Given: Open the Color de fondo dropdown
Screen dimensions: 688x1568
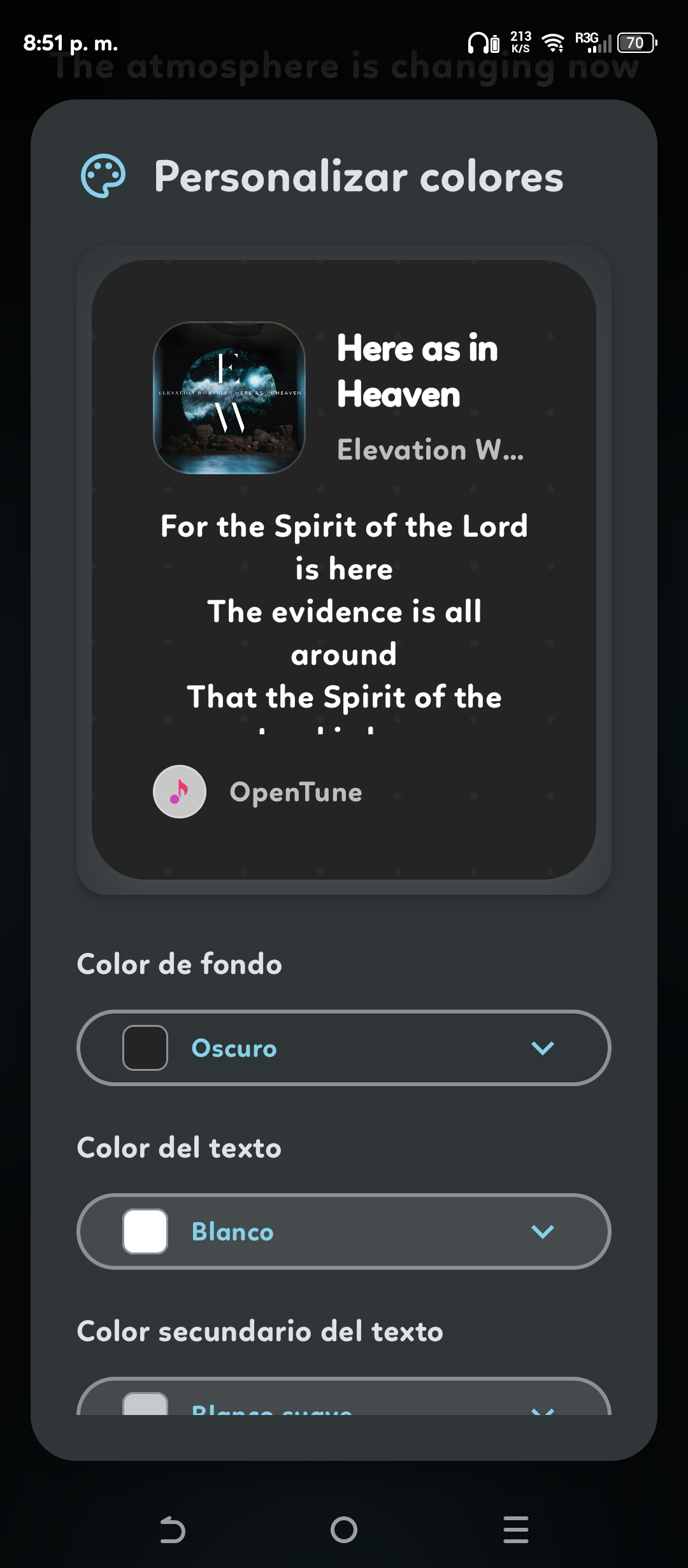Looking at the screenshot, I should [344, 1048].
